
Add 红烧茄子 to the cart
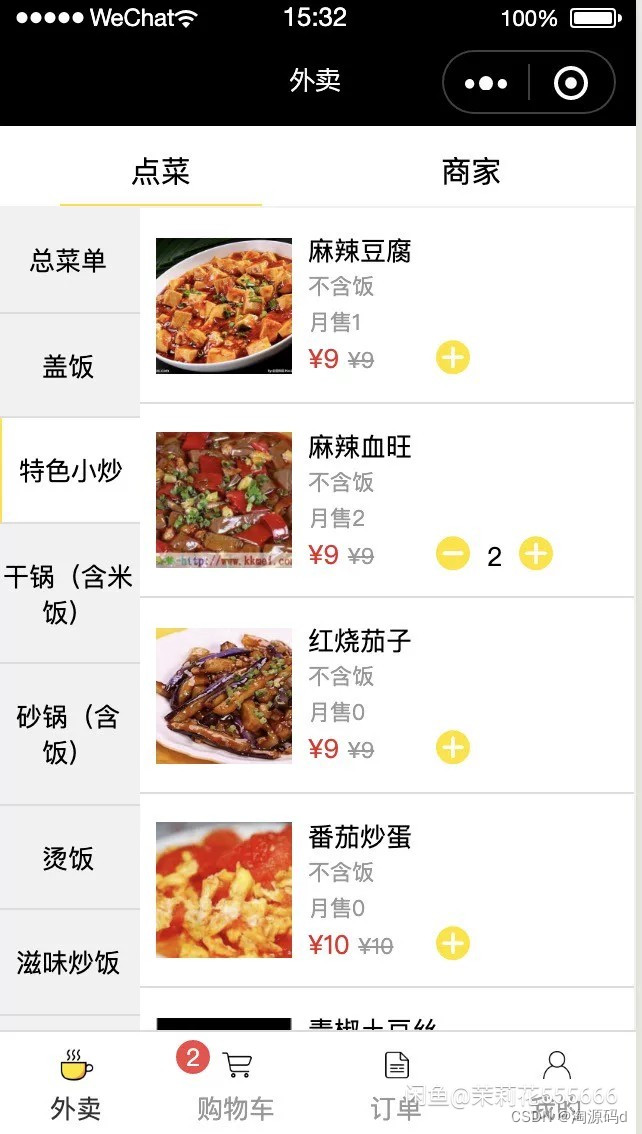tap(453, 747)
